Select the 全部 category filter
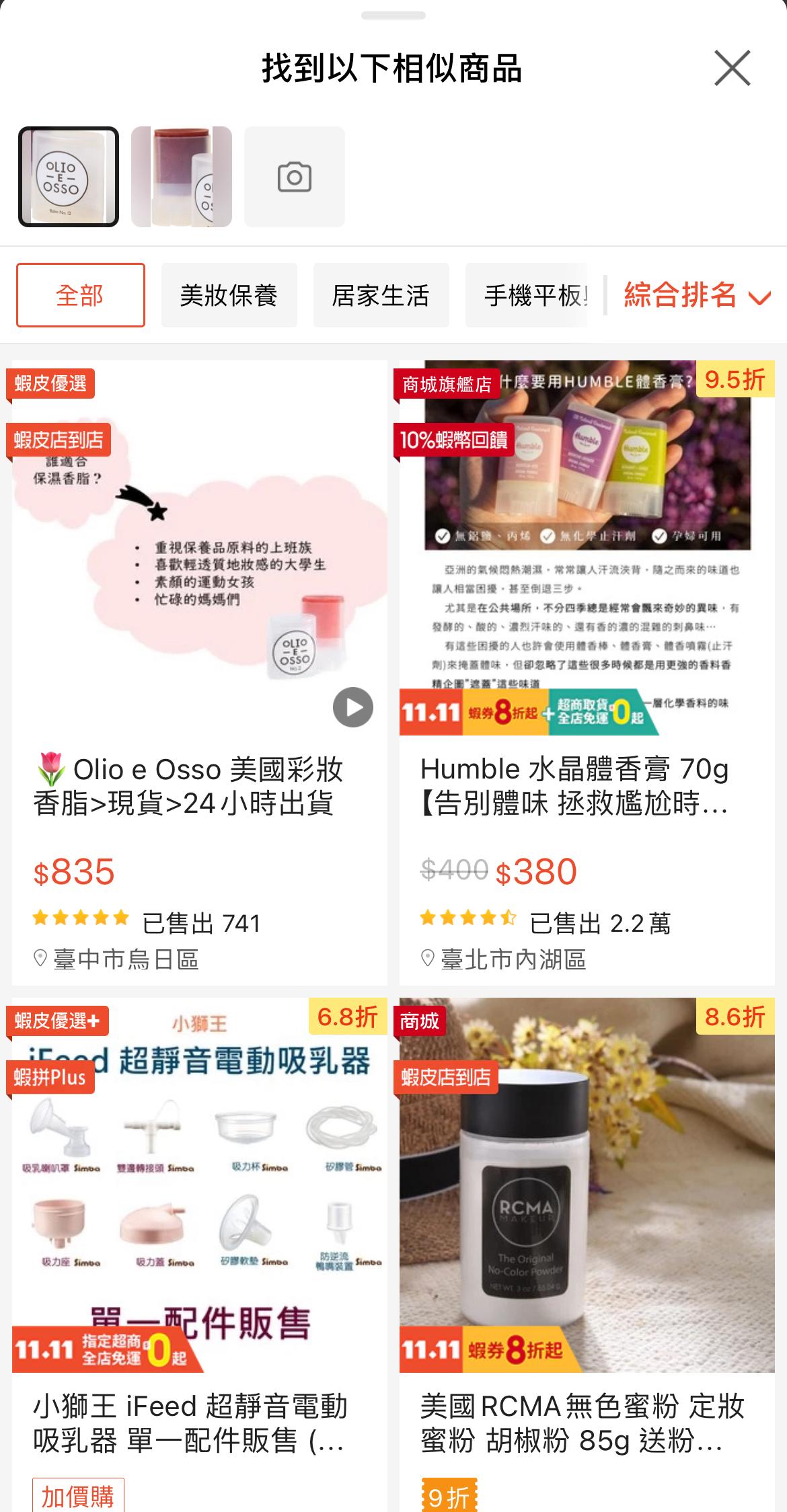This screenshot has width=787, height=1512. point(81,295)
